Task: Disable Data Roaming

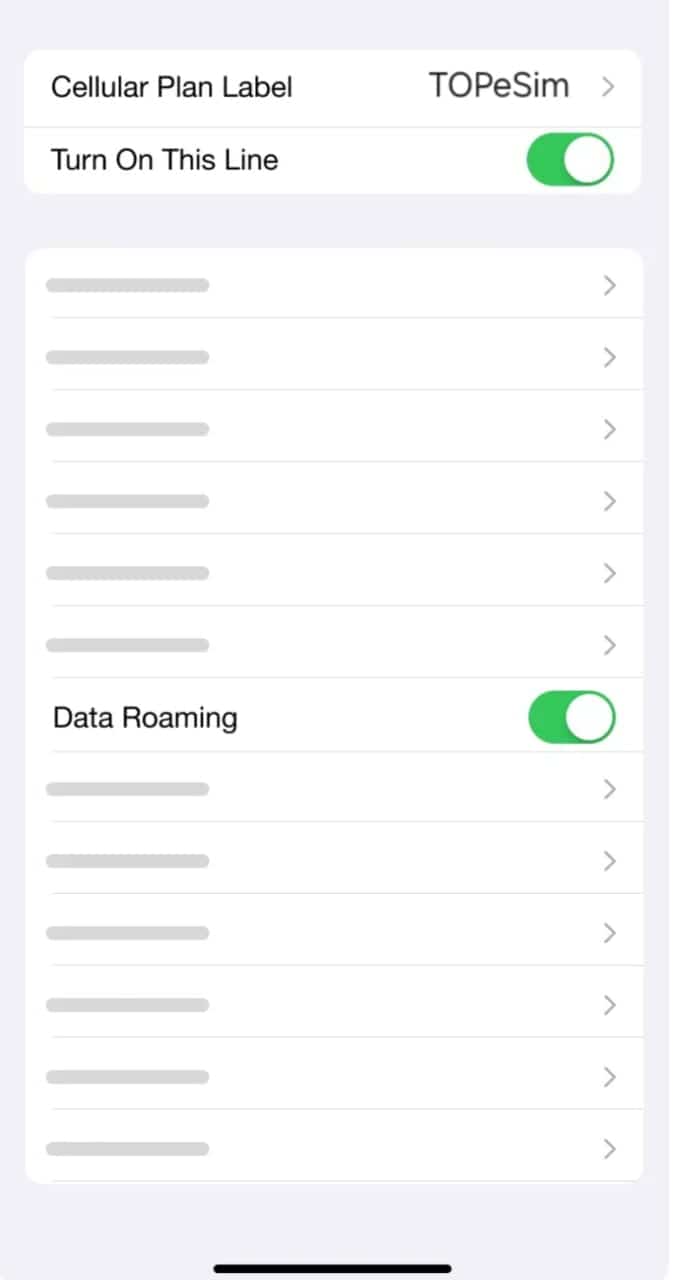Action: click(571, 717)
